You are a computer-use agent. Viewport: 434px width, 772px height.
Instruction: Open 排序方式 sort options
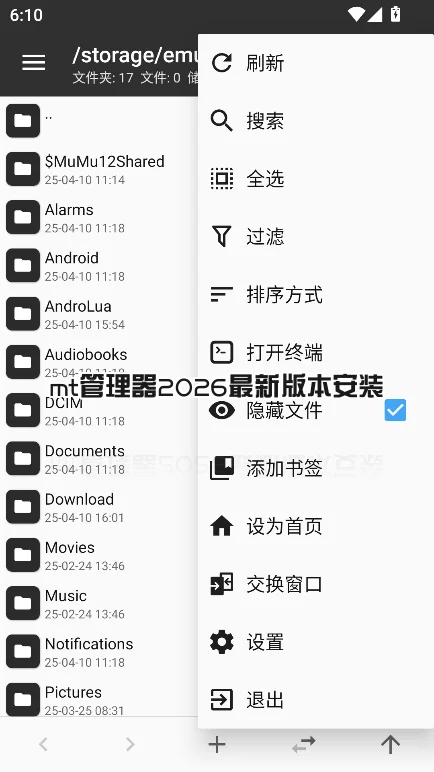(x=316, y=294)
